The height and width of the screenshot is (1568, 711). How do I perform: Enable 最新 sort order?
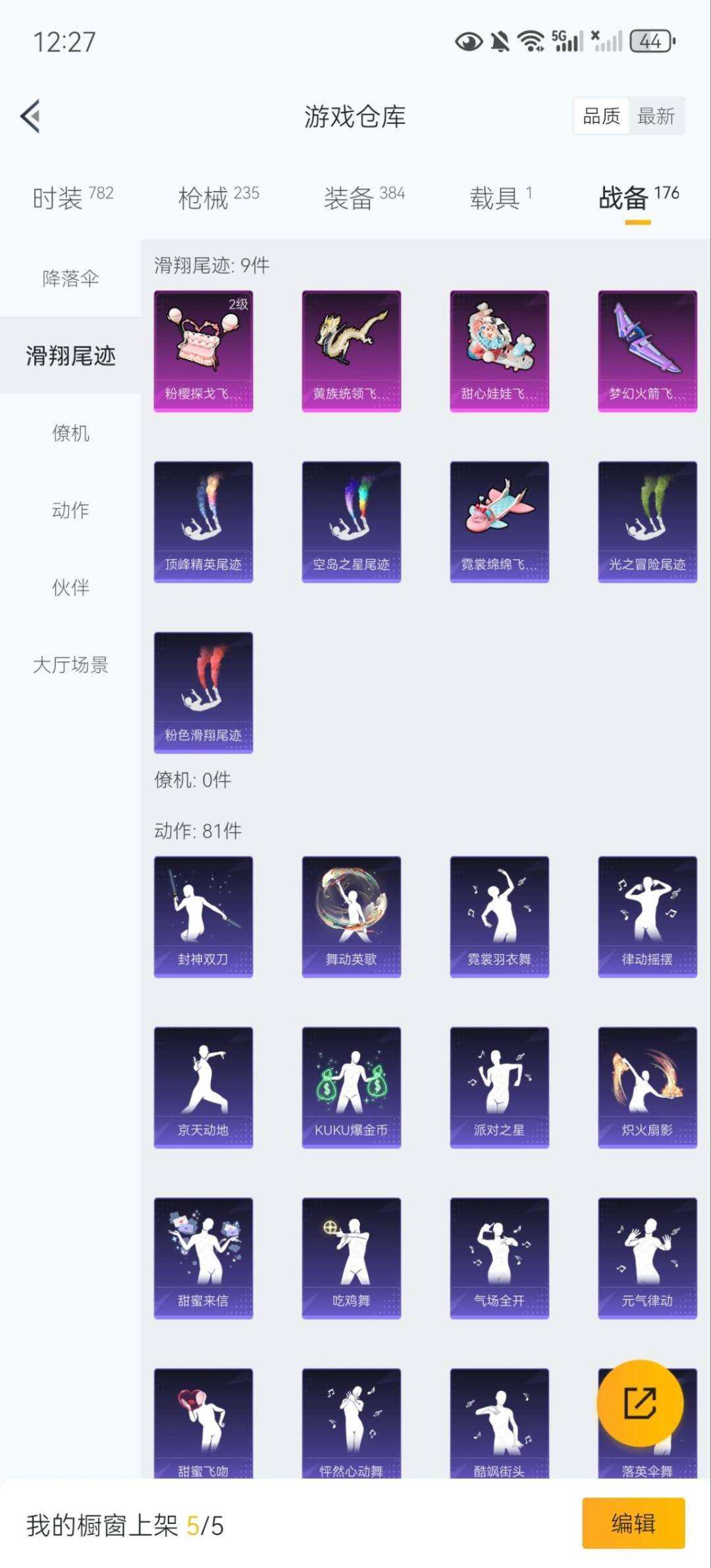656,116
